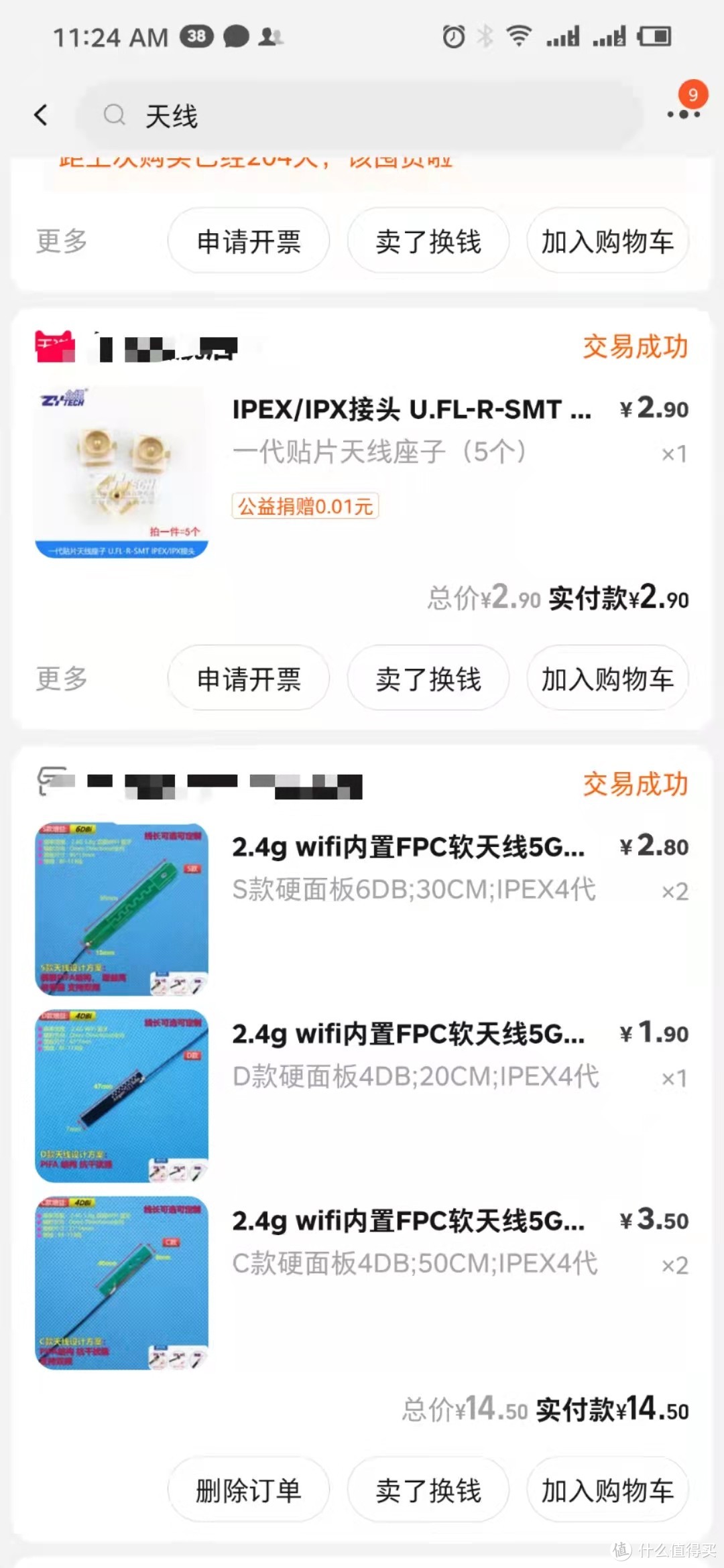The height and width of the screenshot is (1568, 724).
Task: Open the search magnifier icon
Action: [115, 115]
